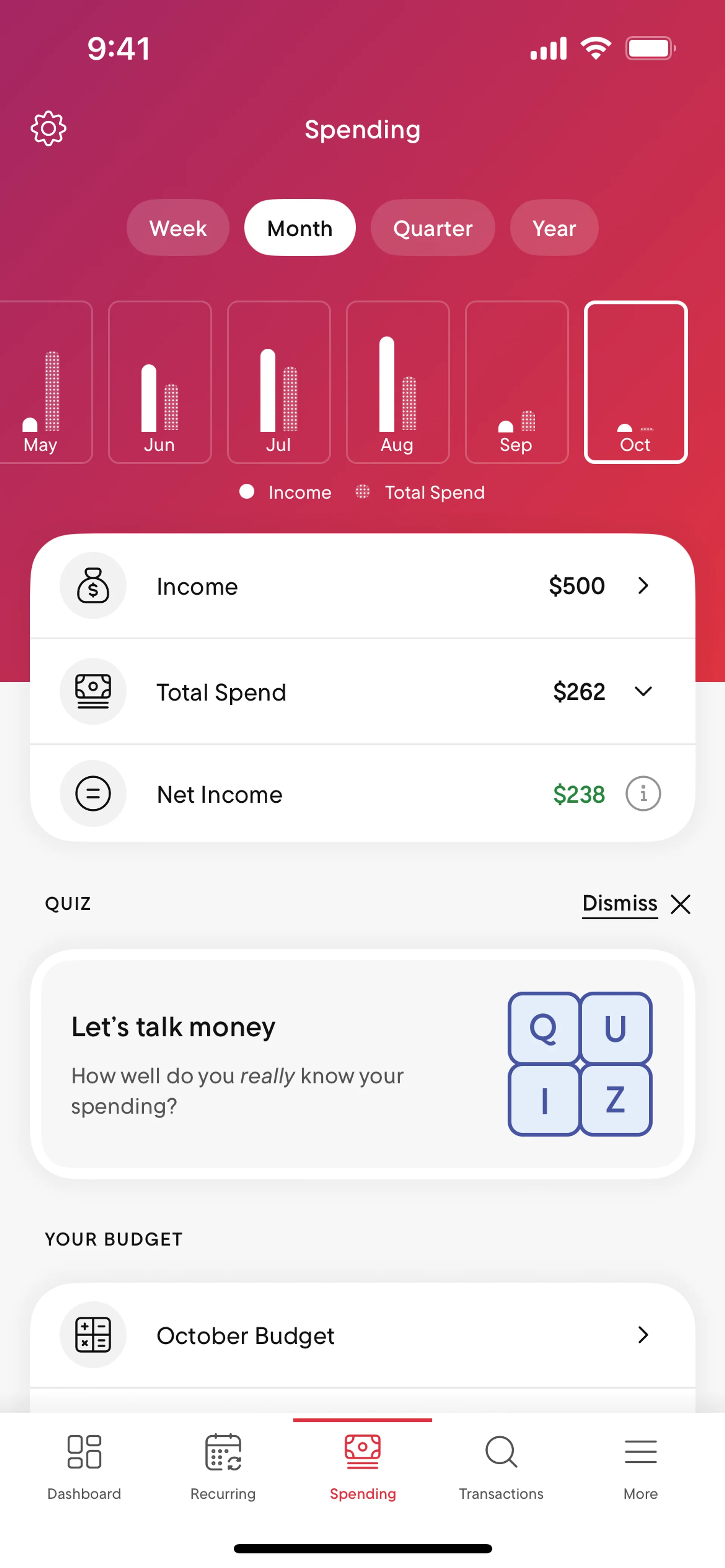Select the Quarter time period
The width and height of the screenshot is (725, 1568).
pyautogui.click(x=433, y=228)
